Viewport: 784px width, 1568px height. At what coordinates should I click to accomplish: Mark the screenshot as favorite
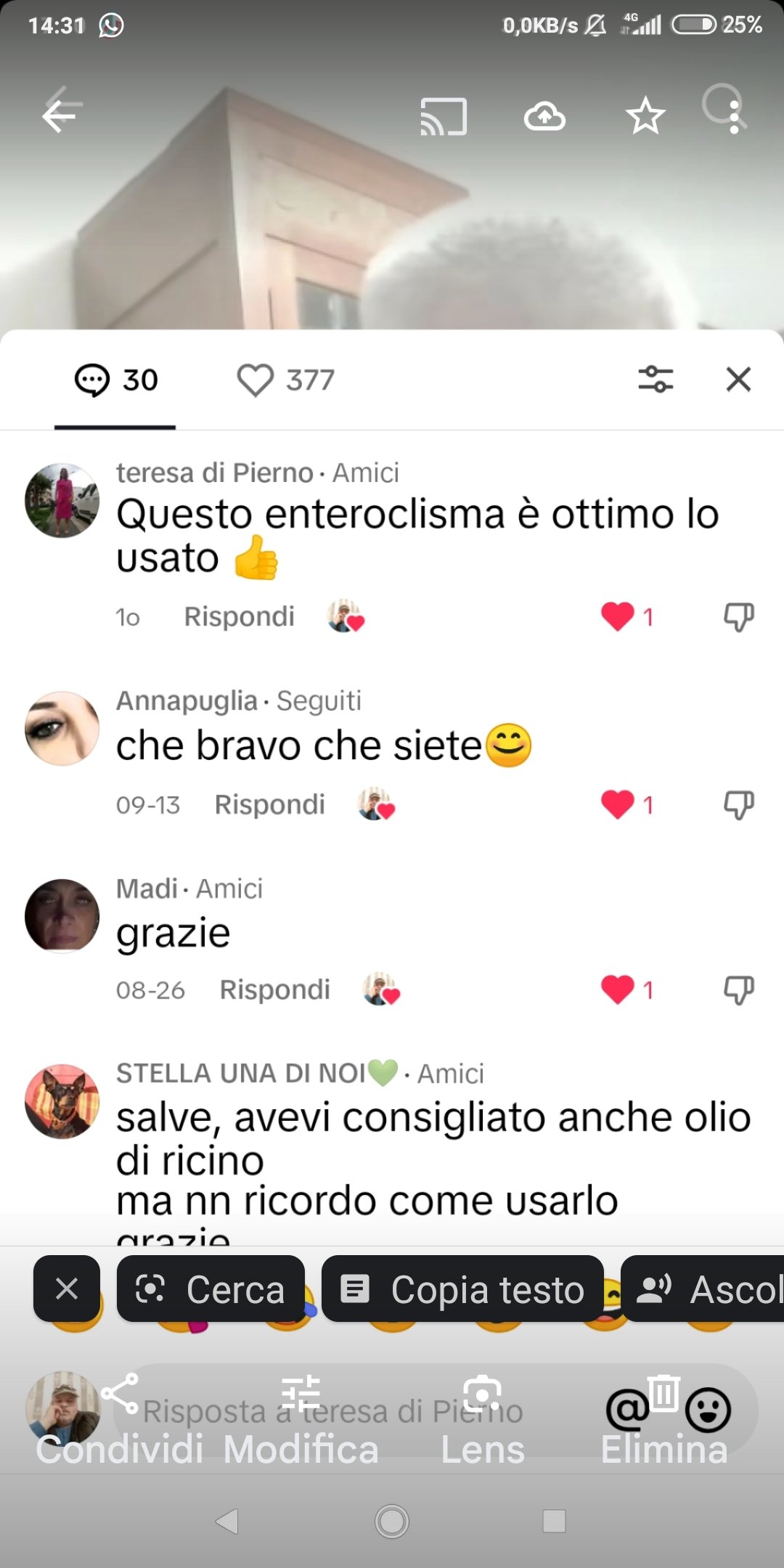[x=645, y=116]
